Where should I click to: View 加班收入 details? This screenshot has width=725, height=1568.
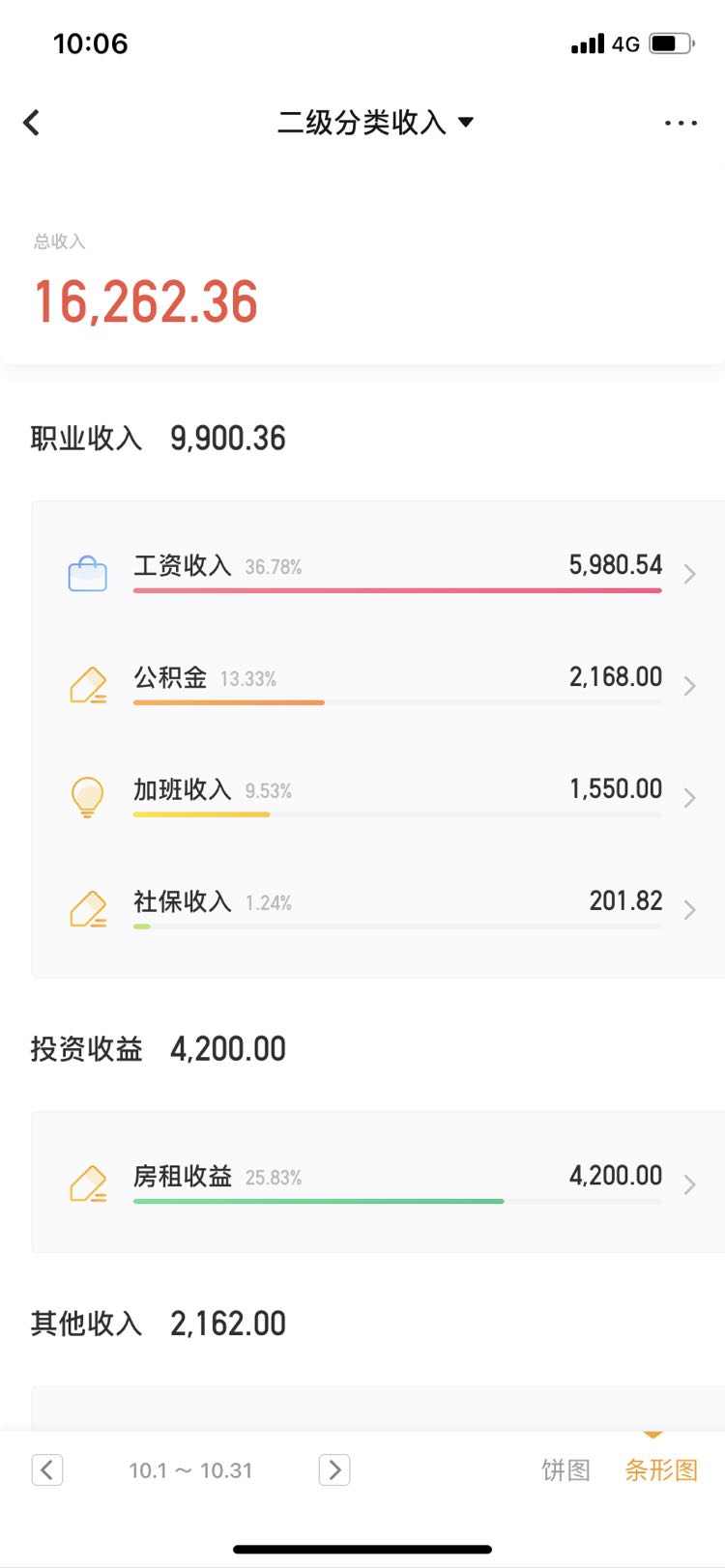[x=379, y=798]
